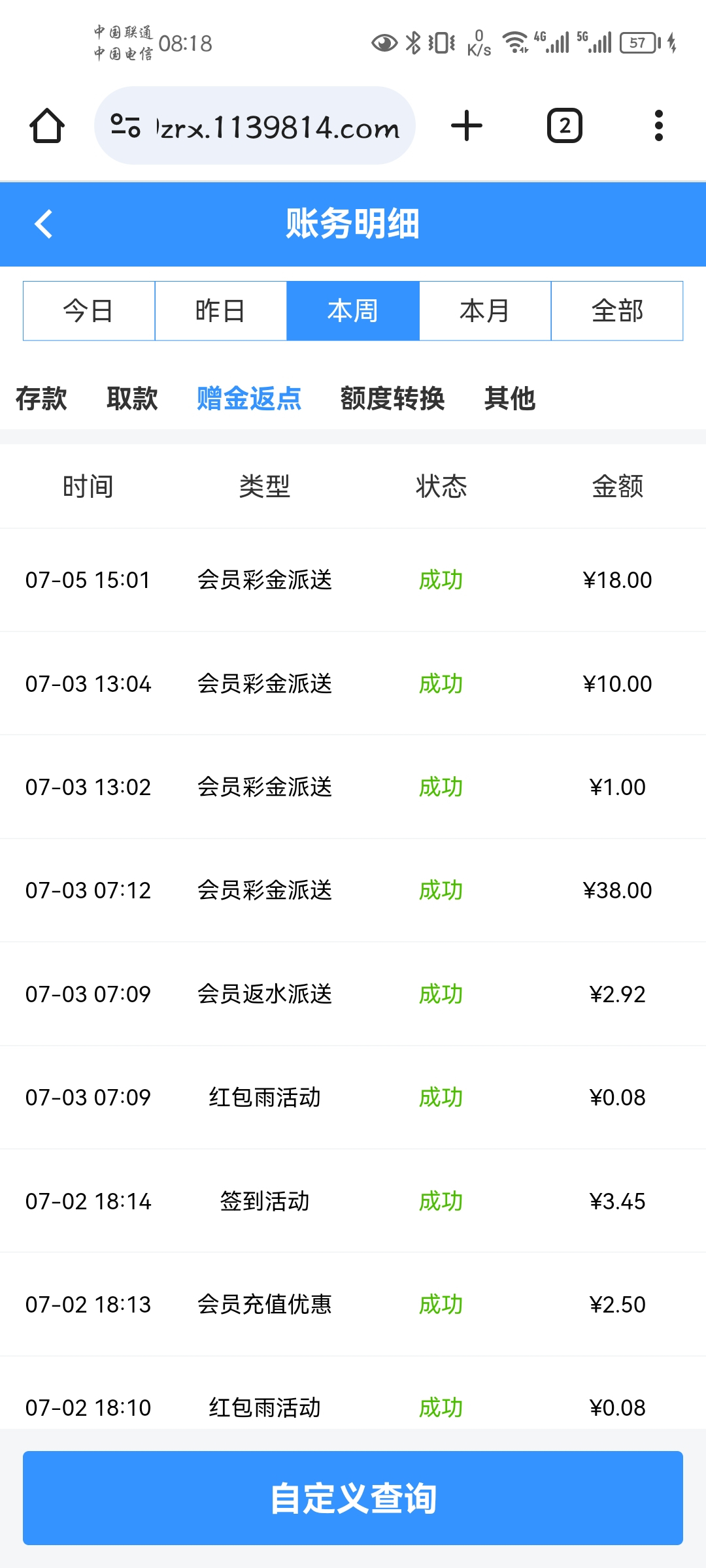
Task: Select 本周 date filter
Action: [x=353, y=311]
